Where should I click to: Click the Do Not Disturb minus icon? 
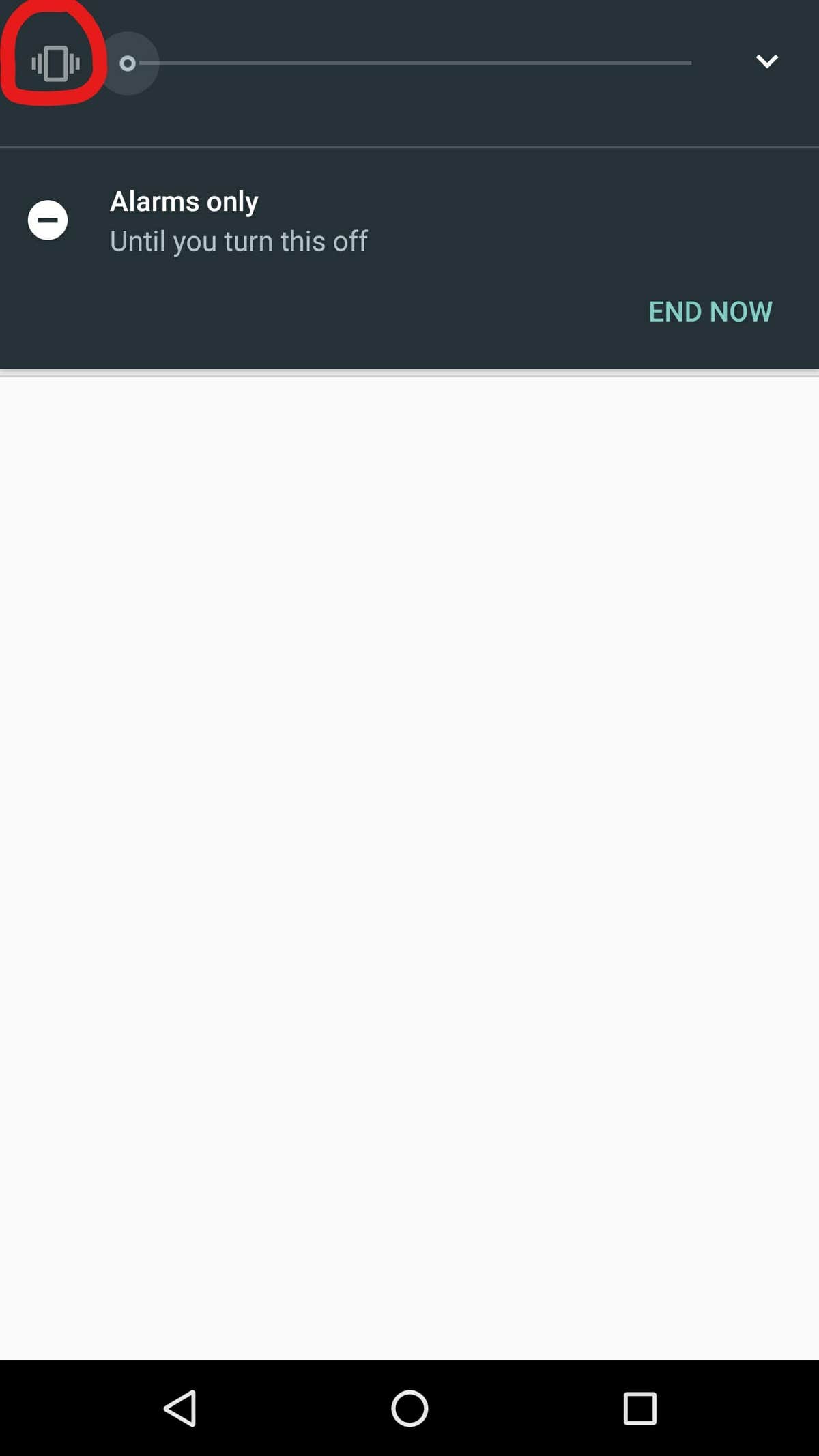[x=48, y=220]
